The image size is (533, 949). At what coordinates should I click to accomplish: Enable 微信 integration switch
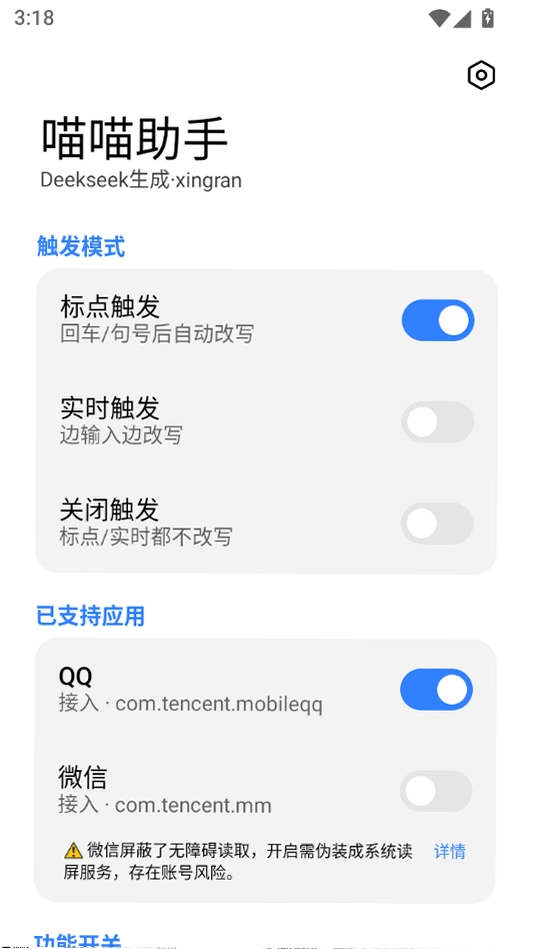pyautogui.click(x=436, y=791)
